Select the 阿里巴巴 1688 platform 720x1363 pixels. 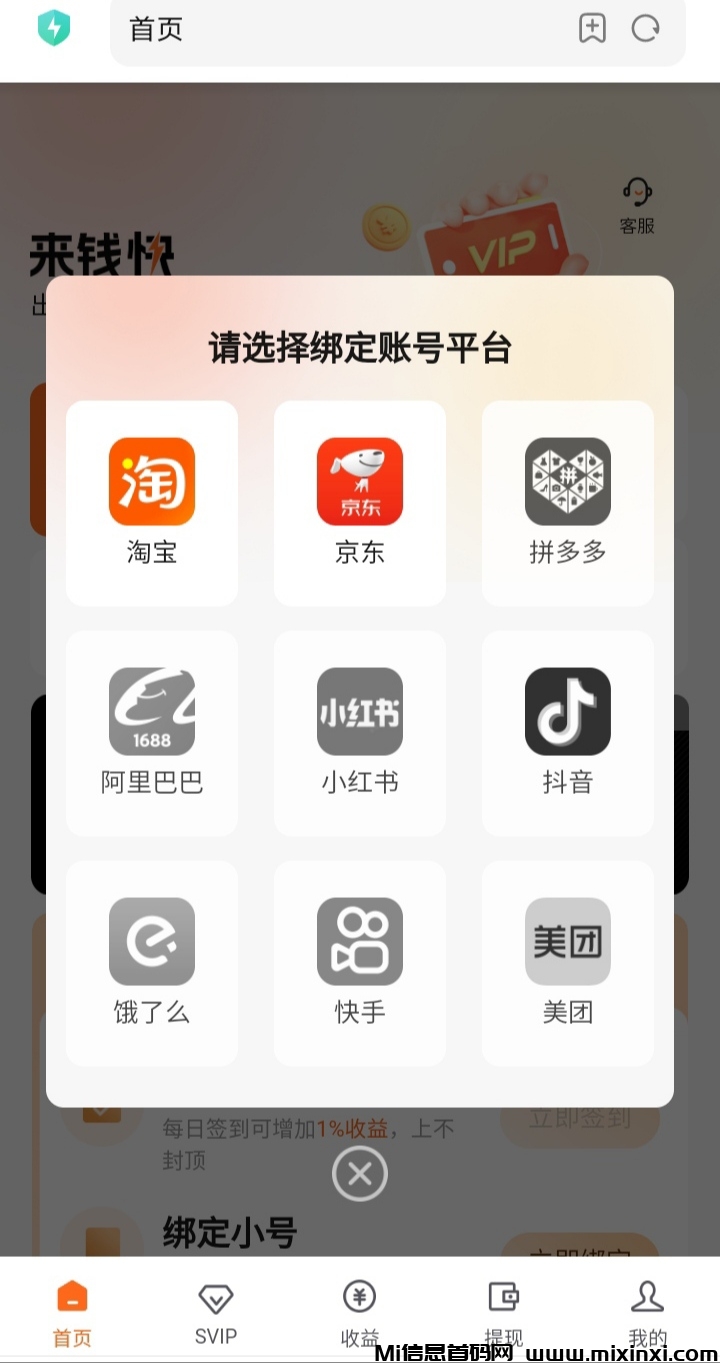152,732
